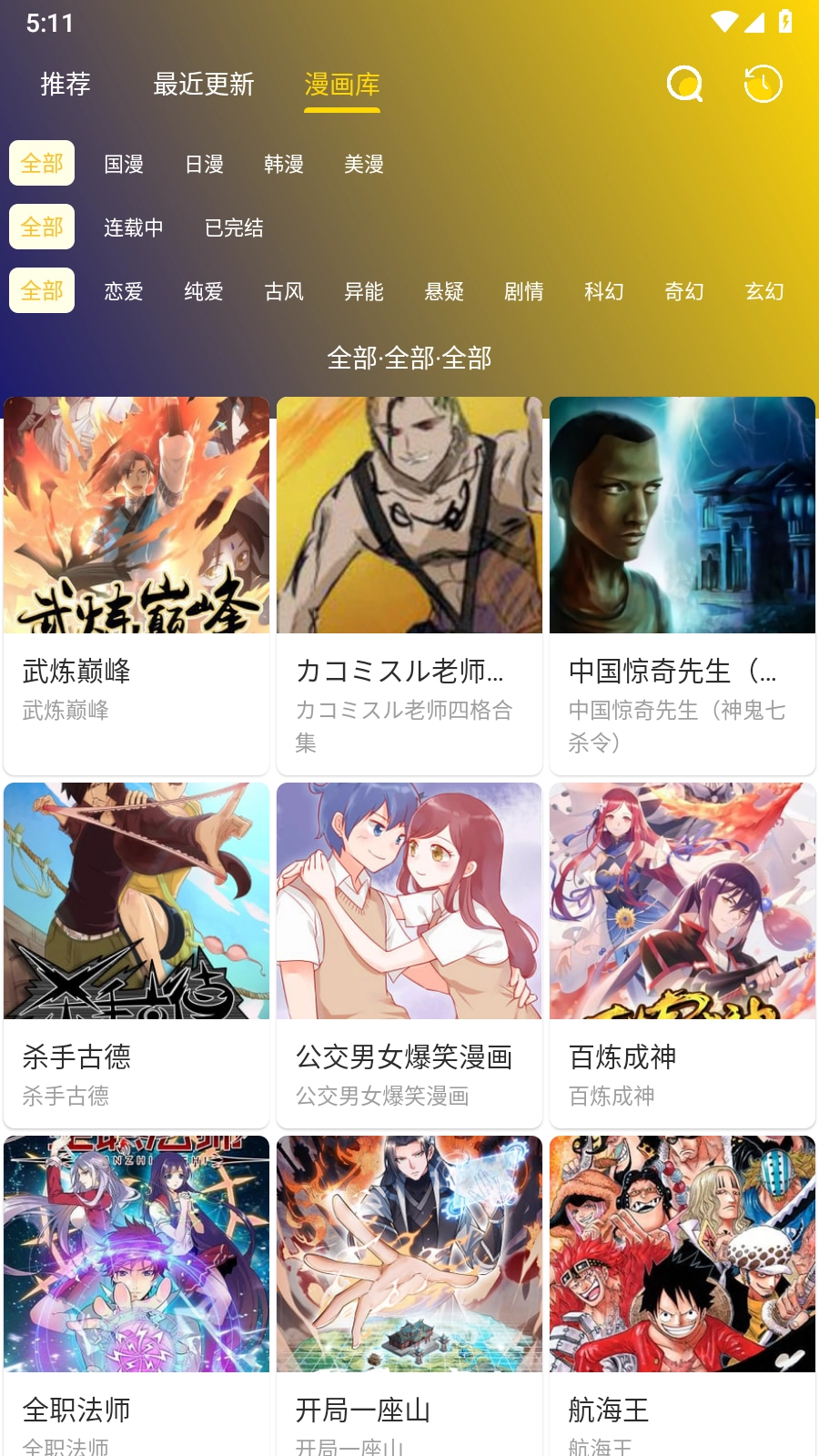Switch to the 最近更新 tab
This screenshot has width=819, height=1456.
[x=204, y=85]
